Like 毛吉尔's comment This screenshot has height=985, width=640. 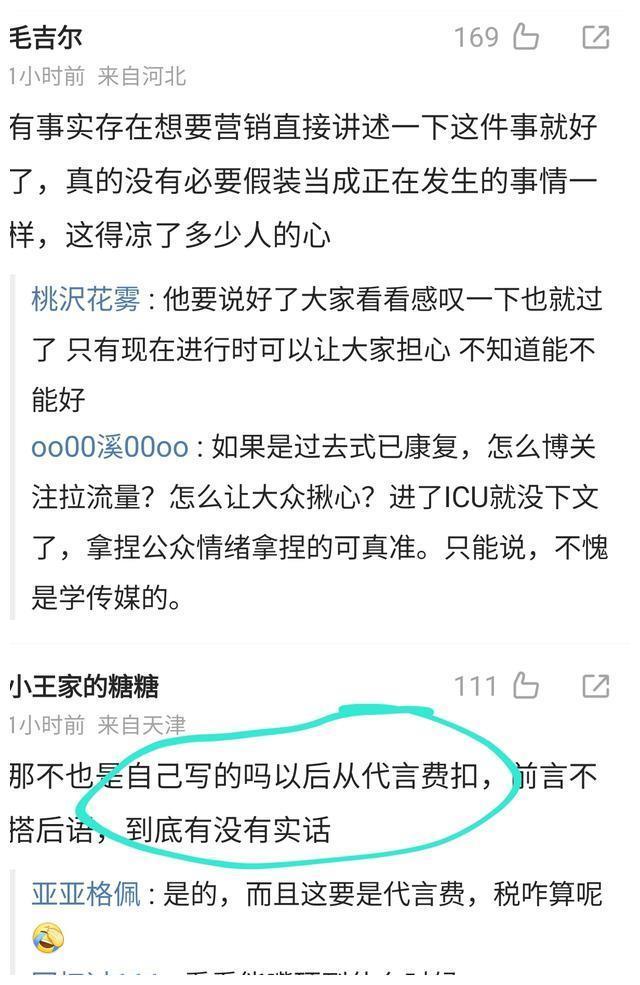[x=526, y=38]
